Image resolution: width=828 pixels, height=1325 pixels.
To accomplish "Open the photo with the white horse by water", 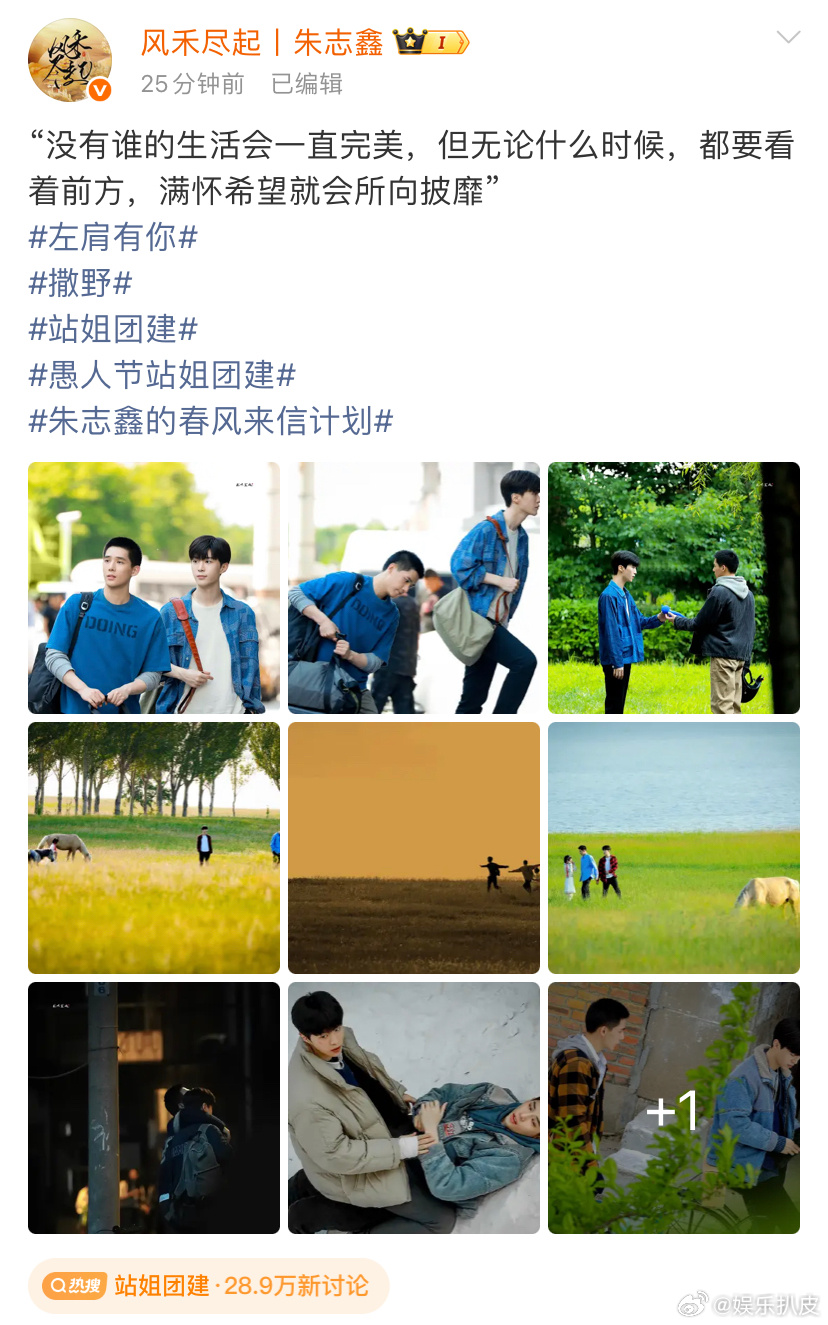I will [x=673, y=847].
